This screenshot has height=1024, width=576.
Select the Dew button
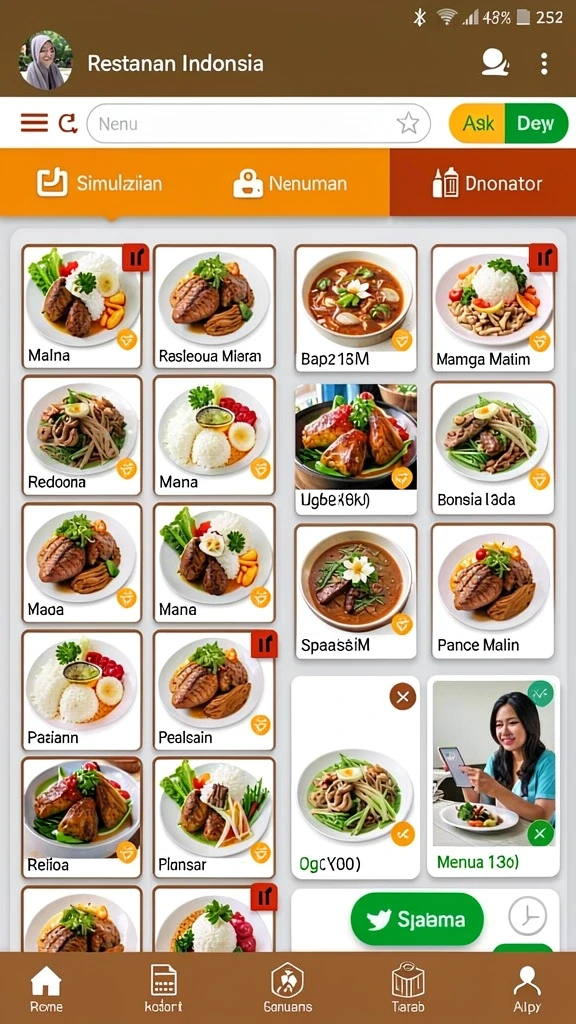click(x=536, y=123)
